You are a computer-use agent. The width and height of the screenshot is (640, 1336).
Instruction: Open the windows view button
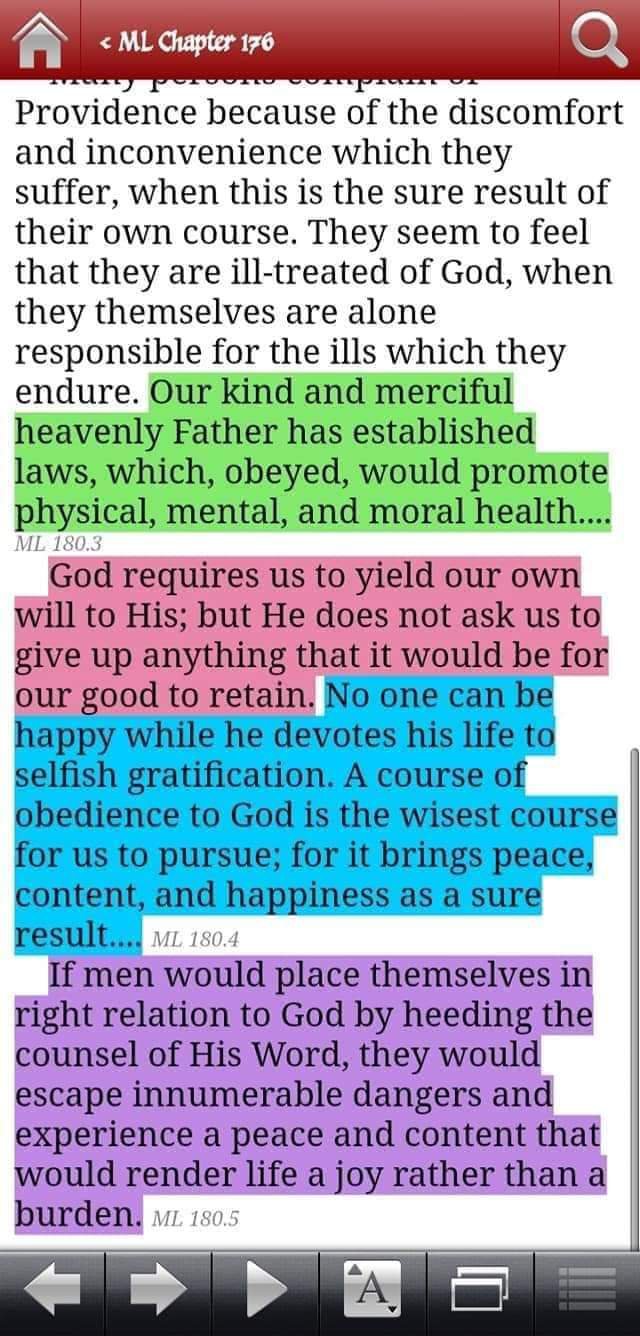click(x=479, y=1292)
